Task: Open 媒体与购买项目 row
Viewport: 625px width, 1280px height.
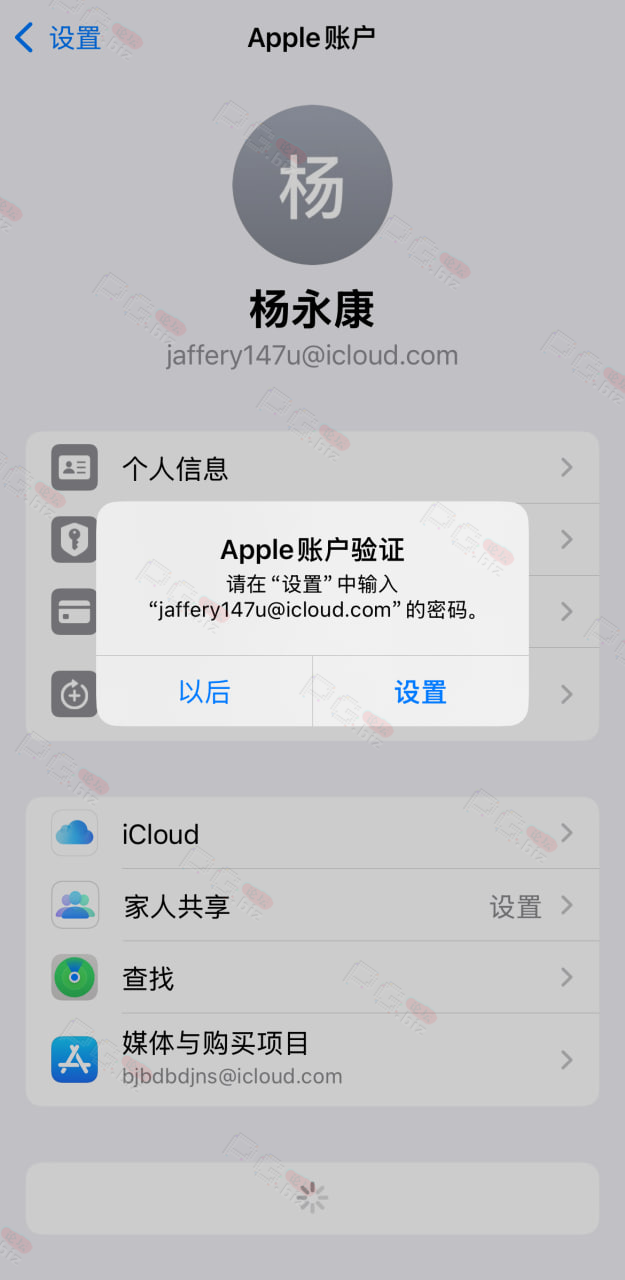Action: 312,1059
